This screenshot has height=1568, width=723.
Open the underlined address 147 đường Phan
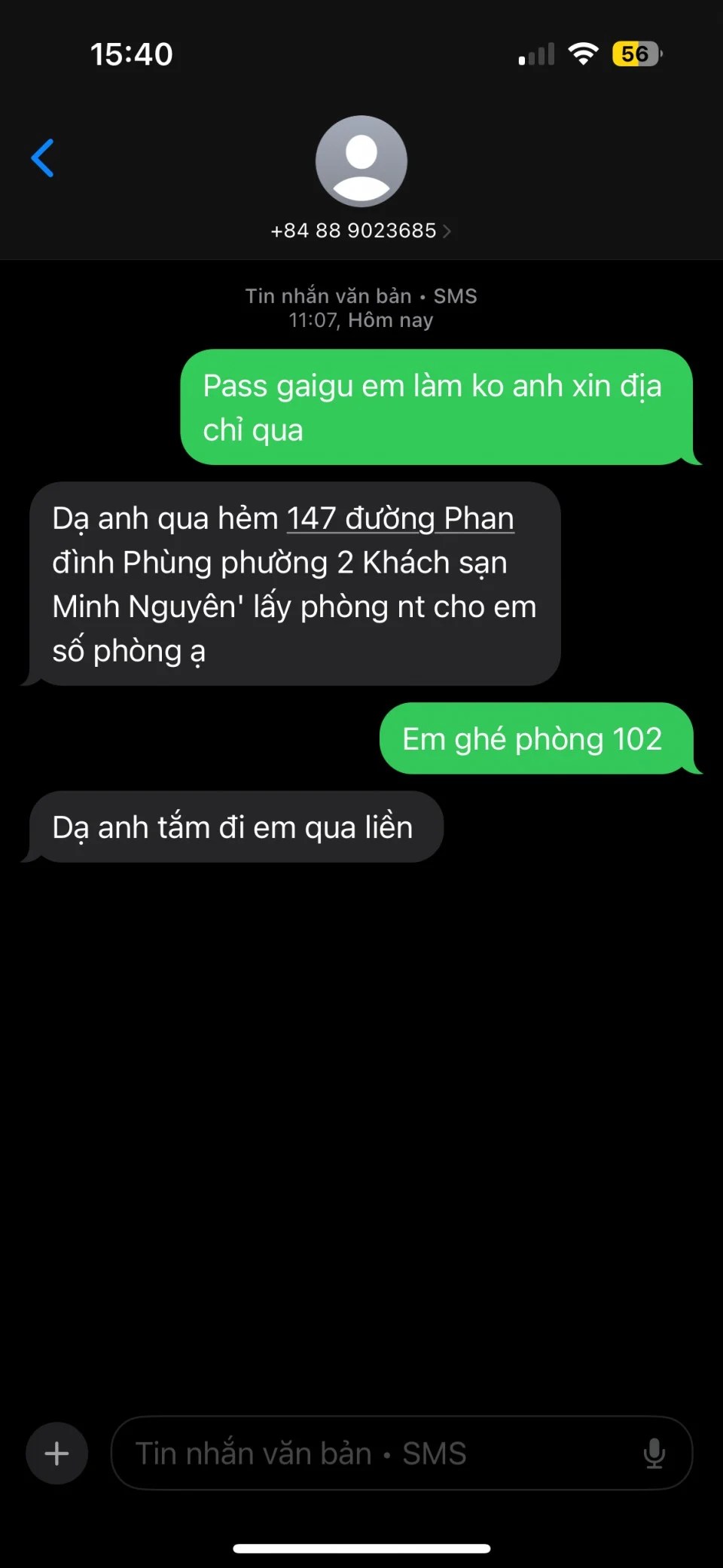[400, 518]
